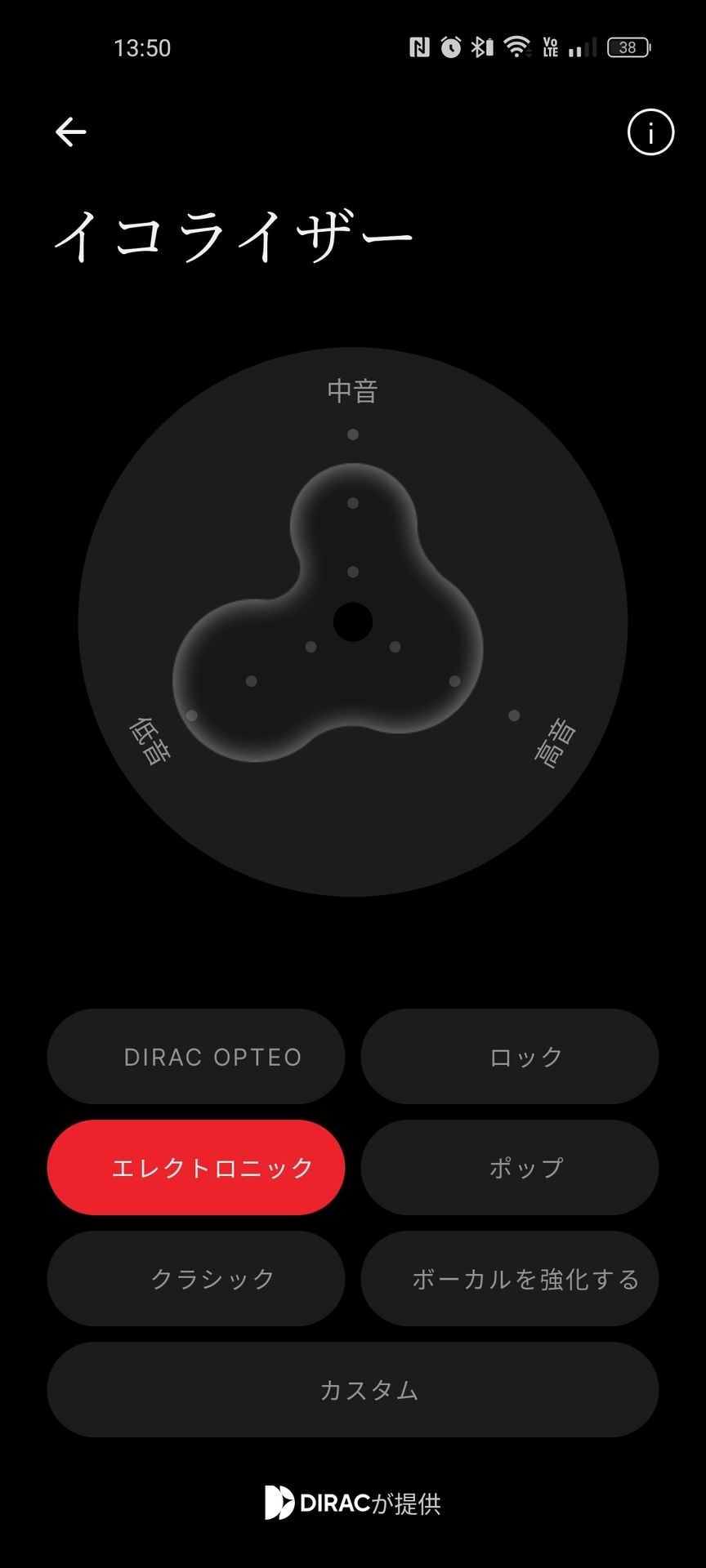Enable the ボーカルを強化する preset
This screenshot has width=706, height=1568.
tap(510, 1279)
